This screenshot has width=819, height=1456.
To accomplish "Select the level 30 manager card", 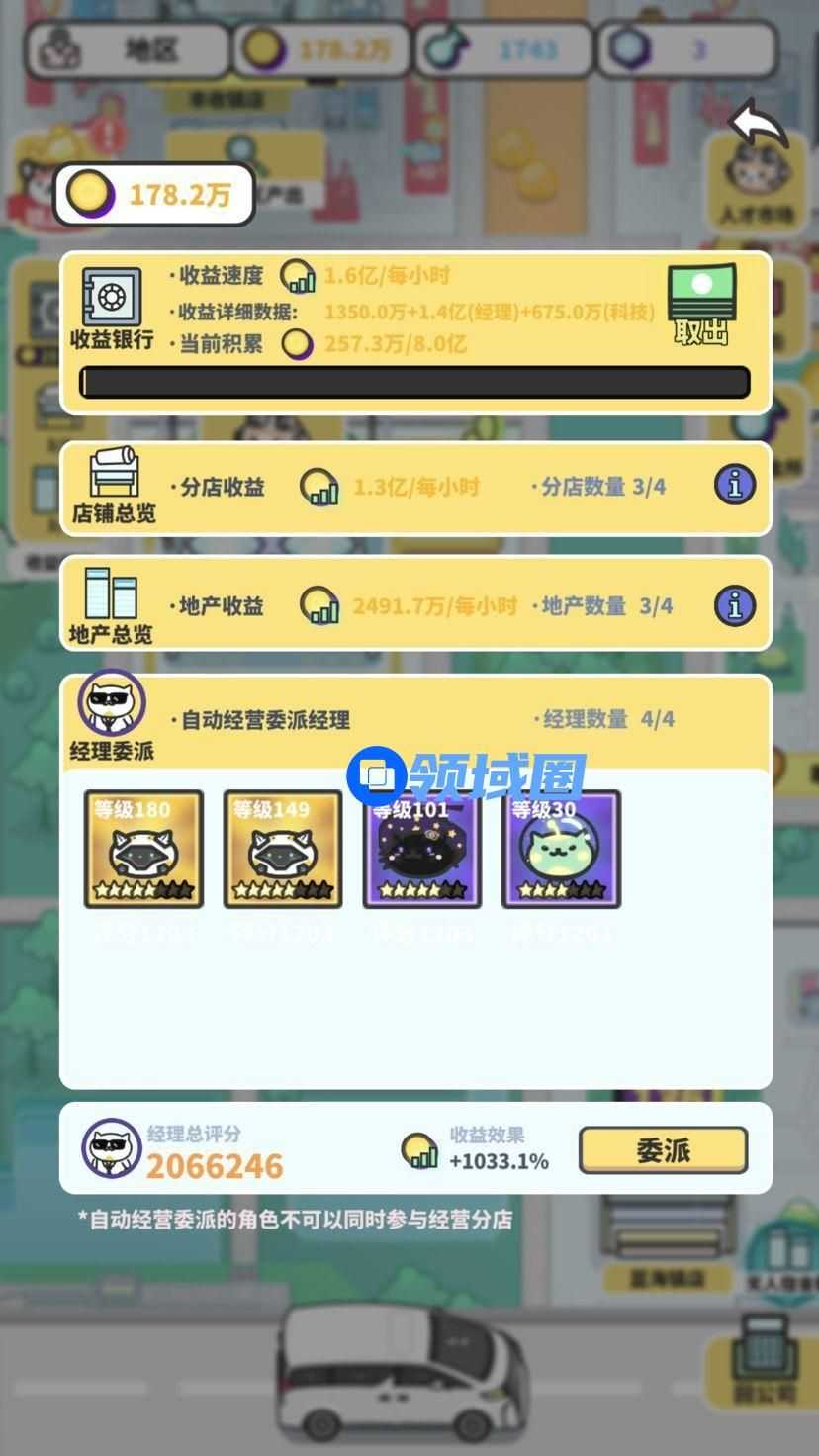I will pyautogui.click(x=561, y=849).
